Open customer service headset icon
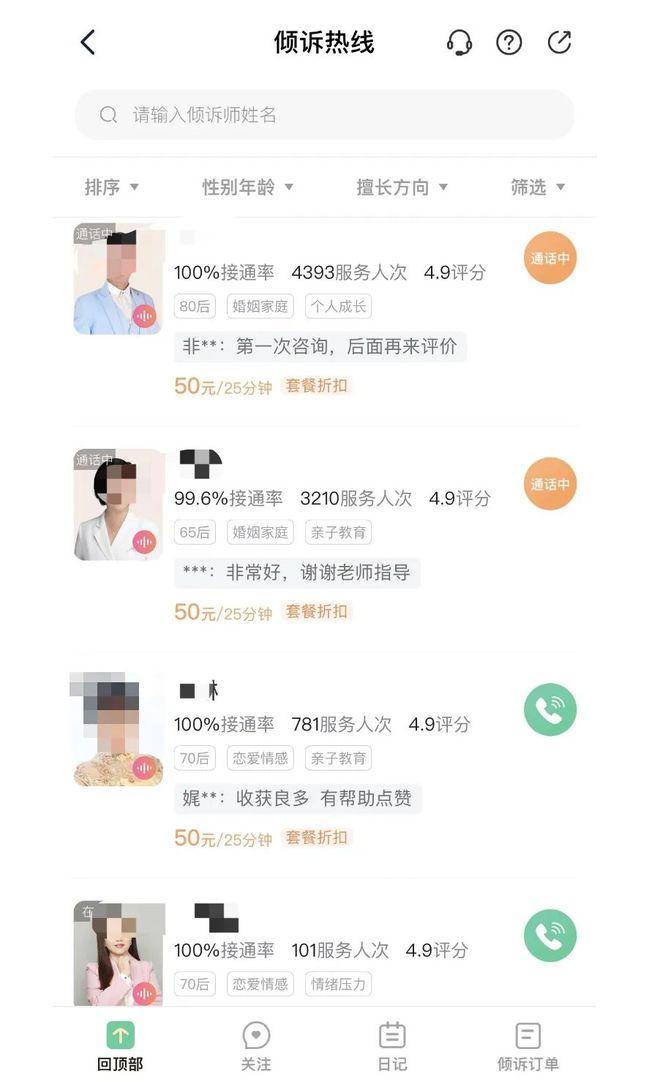The height and width of the screenshot is (1082, 660). 459,42
